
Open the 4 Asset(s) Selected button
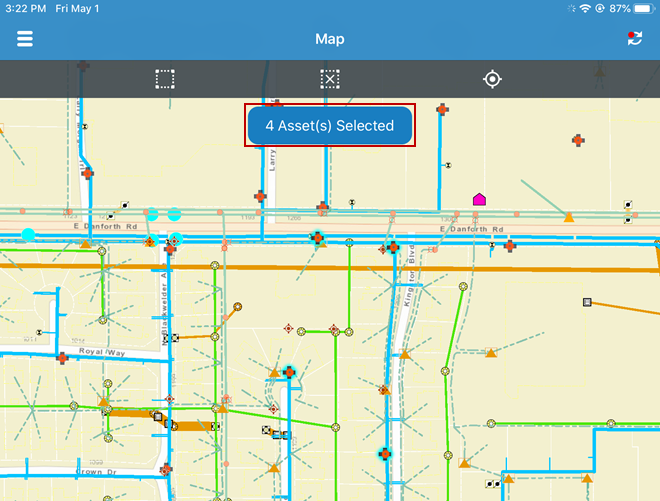[330, 126]
